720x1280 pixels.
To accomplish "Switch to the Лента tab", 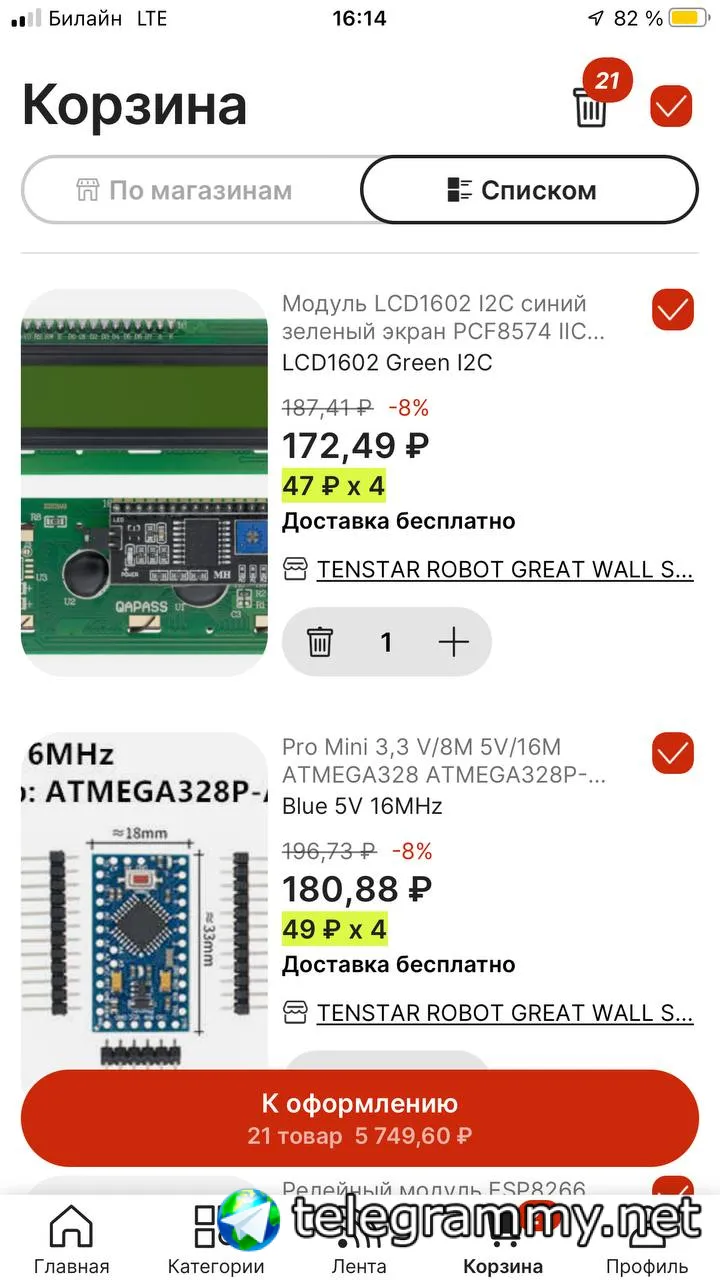I will (x=359, y=1240).
